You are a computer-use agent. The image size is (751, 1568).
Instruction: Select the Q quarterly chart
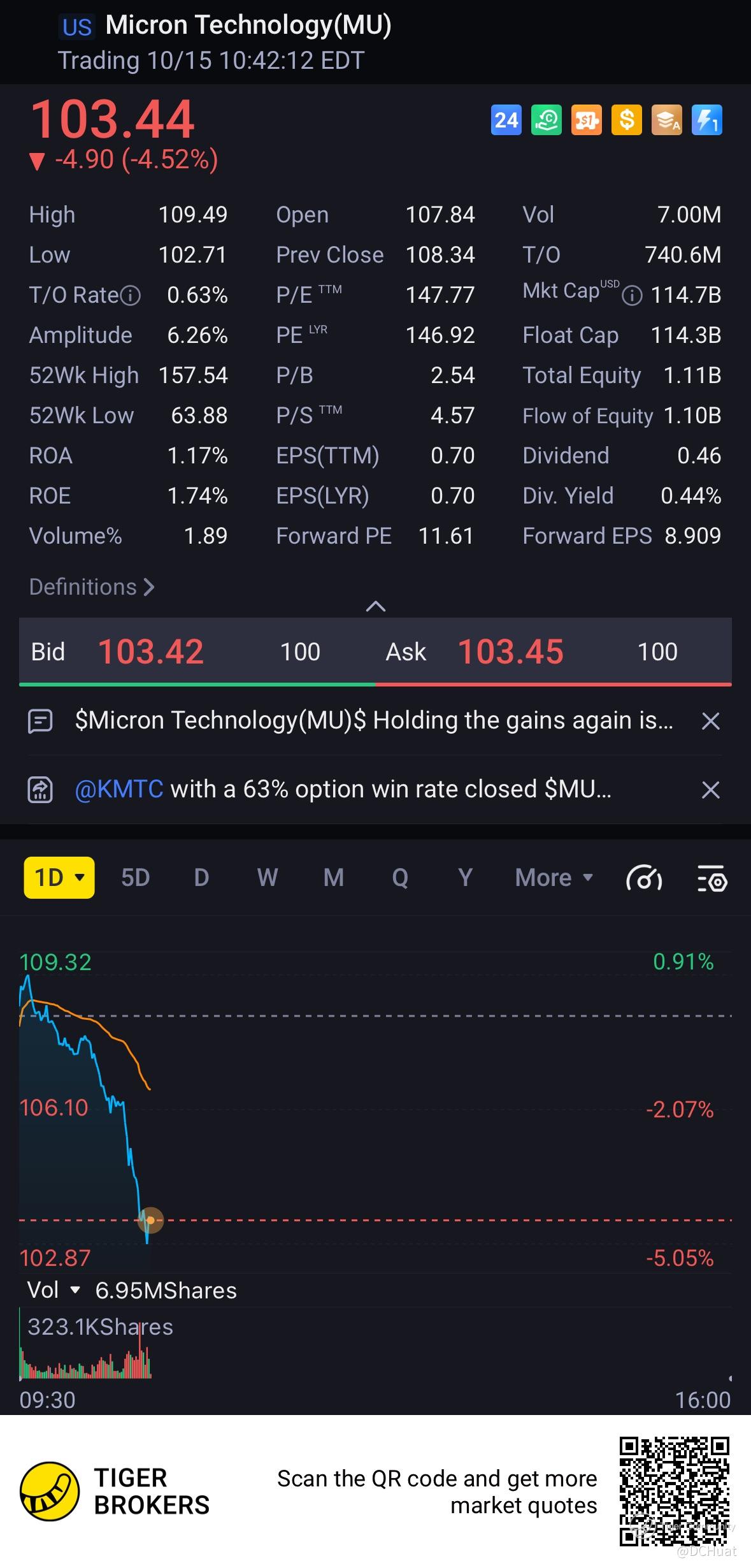coord(399,878)
